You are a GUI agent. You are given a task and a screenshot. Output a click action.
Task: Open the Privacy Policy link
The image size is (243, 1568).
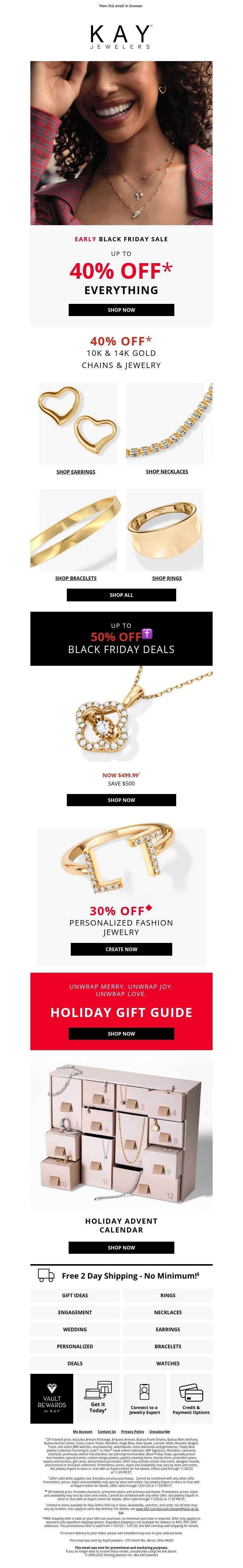click(x=132, y=1432)
